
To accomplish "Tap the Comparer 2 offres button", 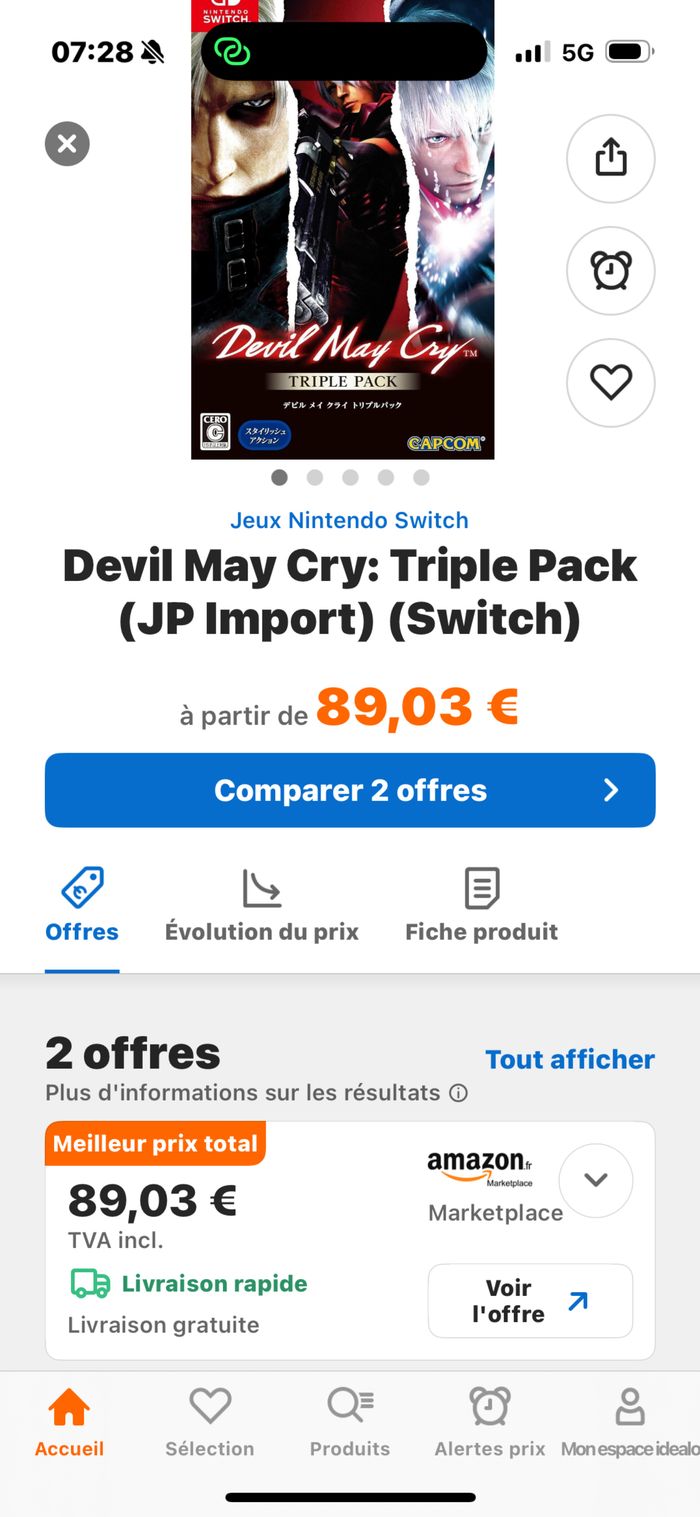I will point(350,790).
